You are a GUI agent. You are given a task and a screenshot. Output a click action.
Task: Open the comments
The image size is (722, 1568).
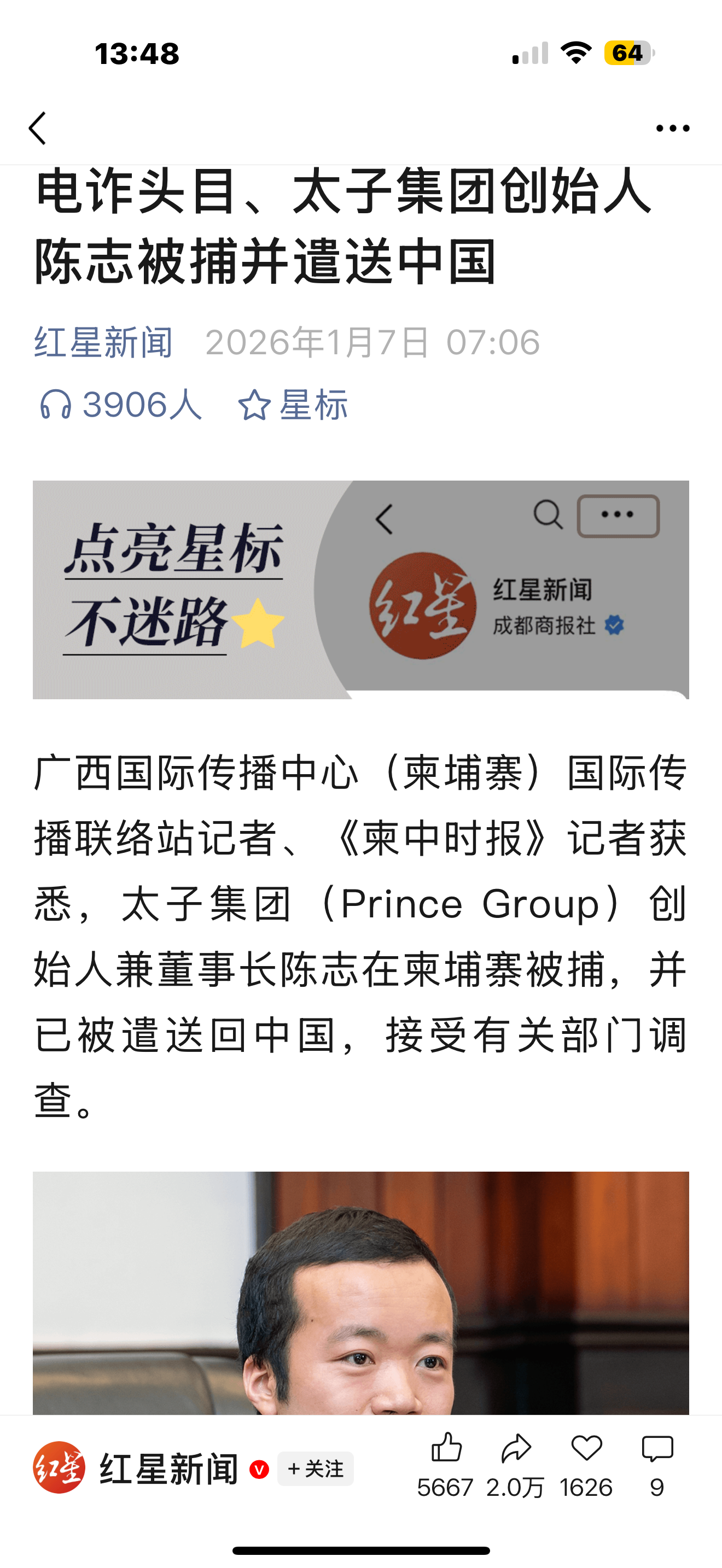tap(657, 1448)
